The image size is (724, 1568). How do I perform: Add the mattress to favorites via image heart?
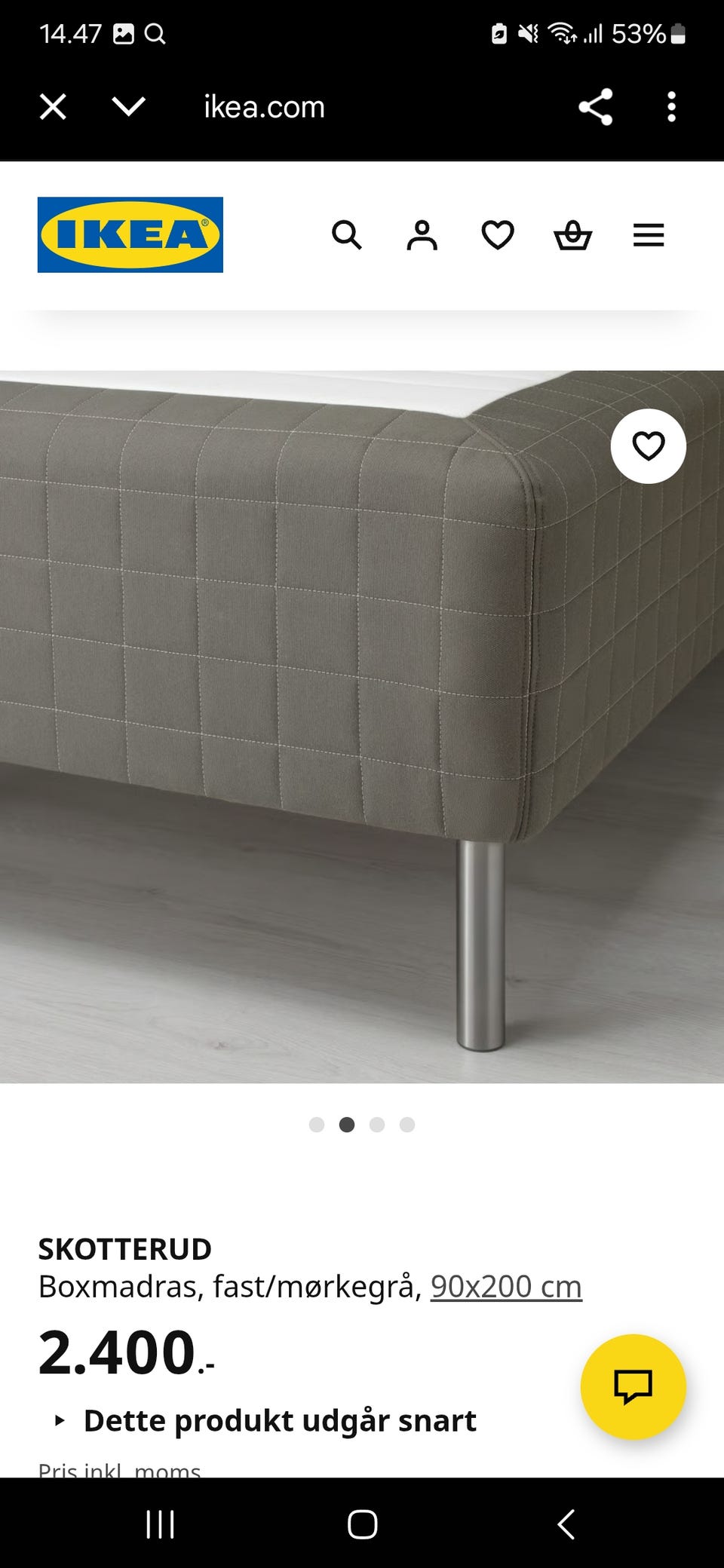point(649,446)
